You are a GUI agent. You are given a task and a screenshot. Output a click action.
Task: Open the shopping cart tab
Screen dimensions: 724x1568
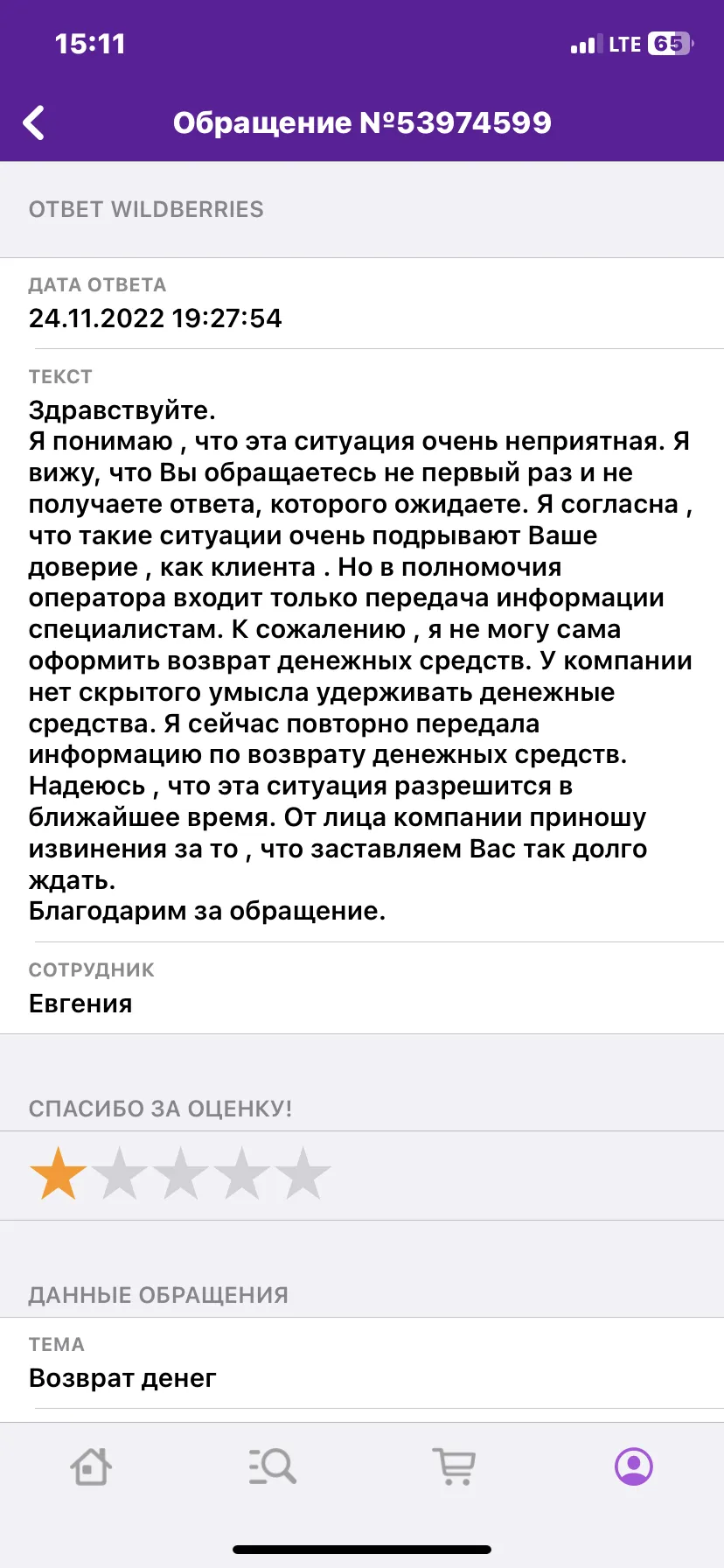[454, 1466]
